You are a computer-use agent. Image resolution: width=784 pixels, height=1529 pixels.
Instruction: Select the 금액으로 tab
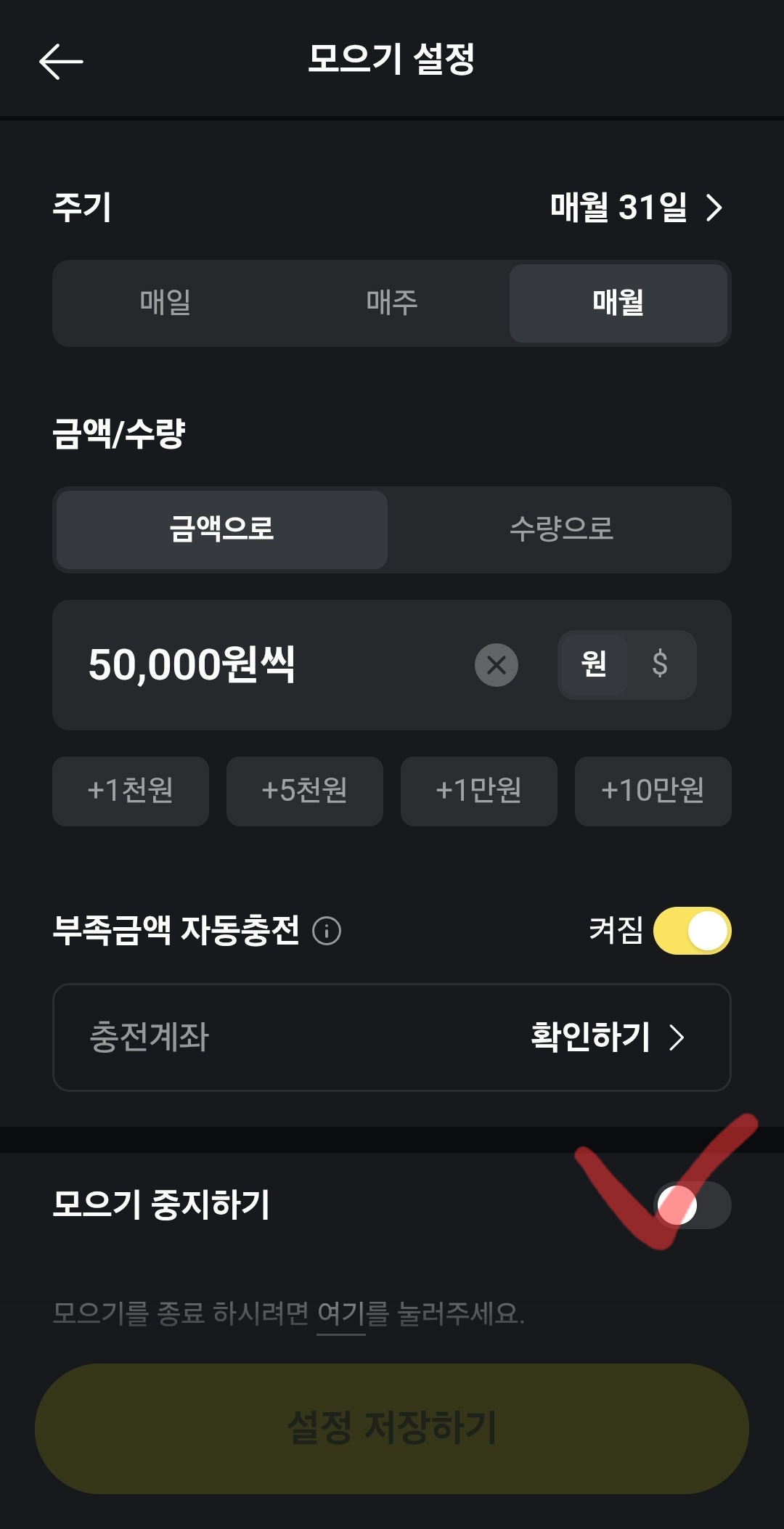(221, 530)
